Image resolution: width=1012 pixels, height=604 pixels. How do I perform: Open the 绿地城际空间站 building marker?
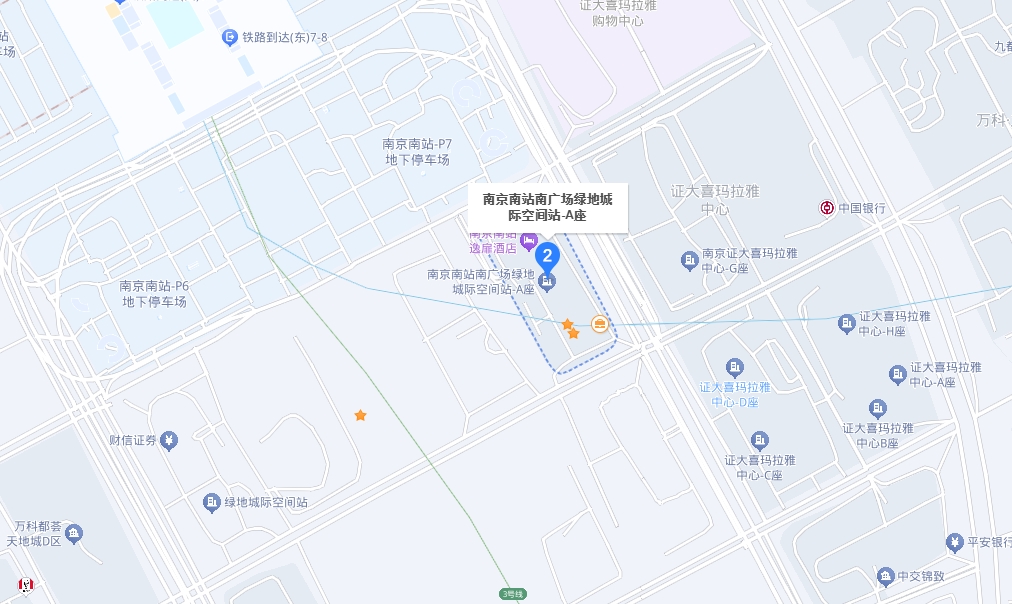coord(212,502)
